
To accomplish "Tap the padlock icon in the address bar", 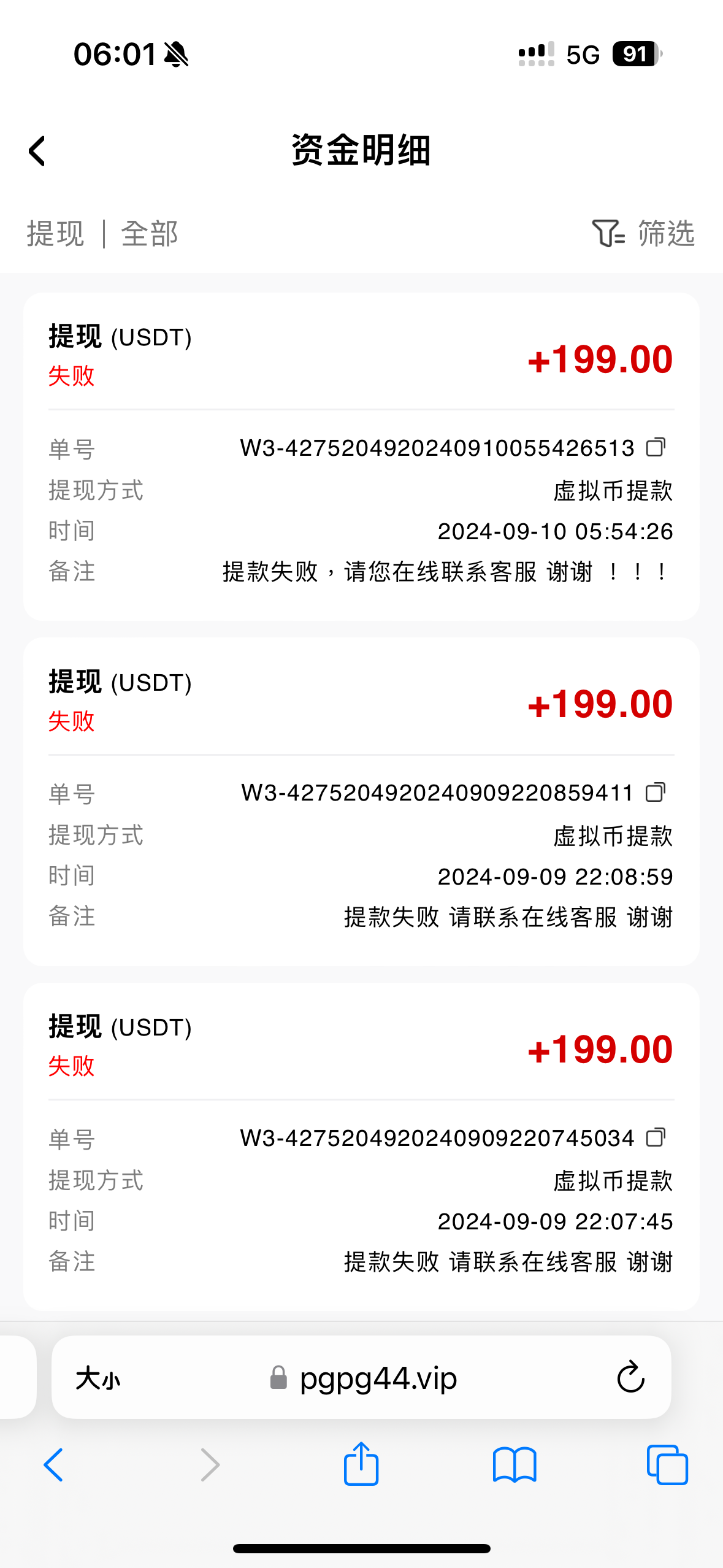I will pyautogui.click(x=277, y=1378).
